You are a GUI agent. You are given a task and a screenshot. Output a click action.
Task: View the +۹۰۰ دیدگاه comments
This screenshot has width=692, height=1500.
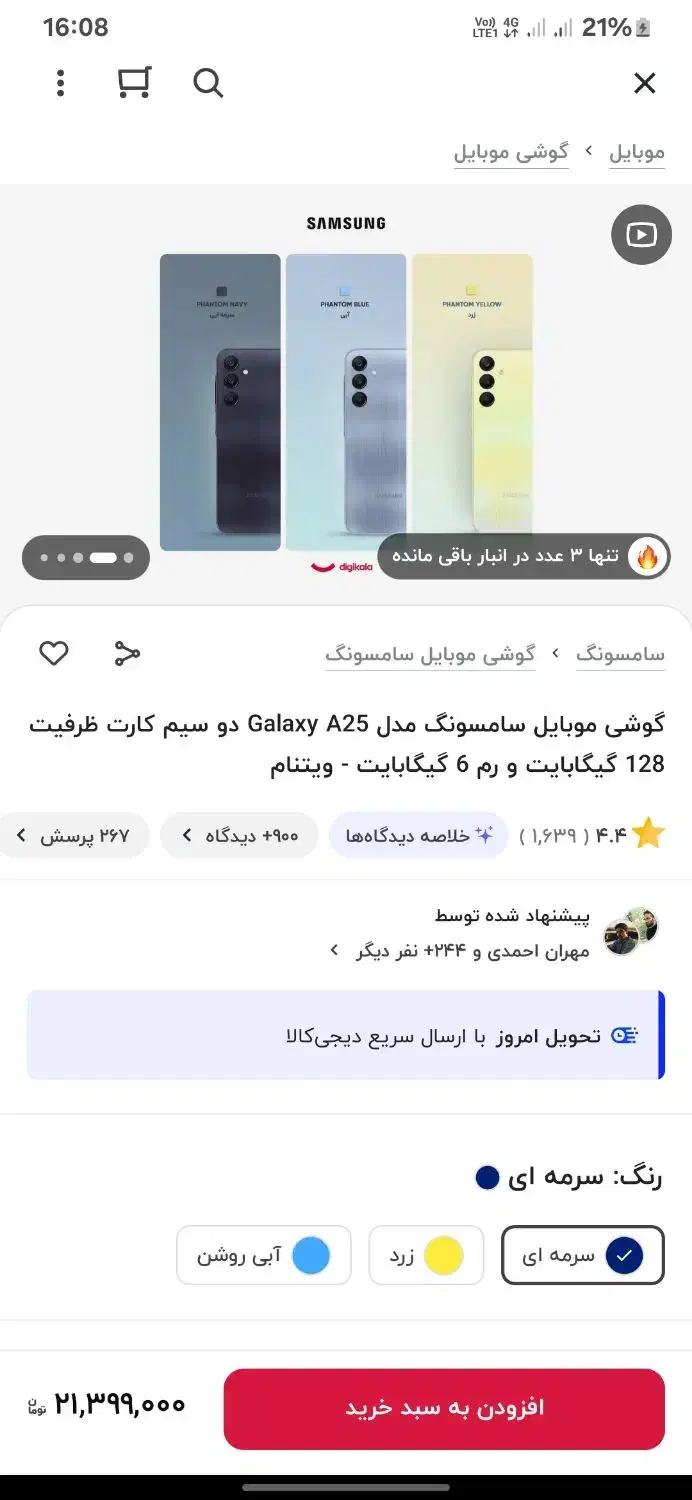(239, 835)
